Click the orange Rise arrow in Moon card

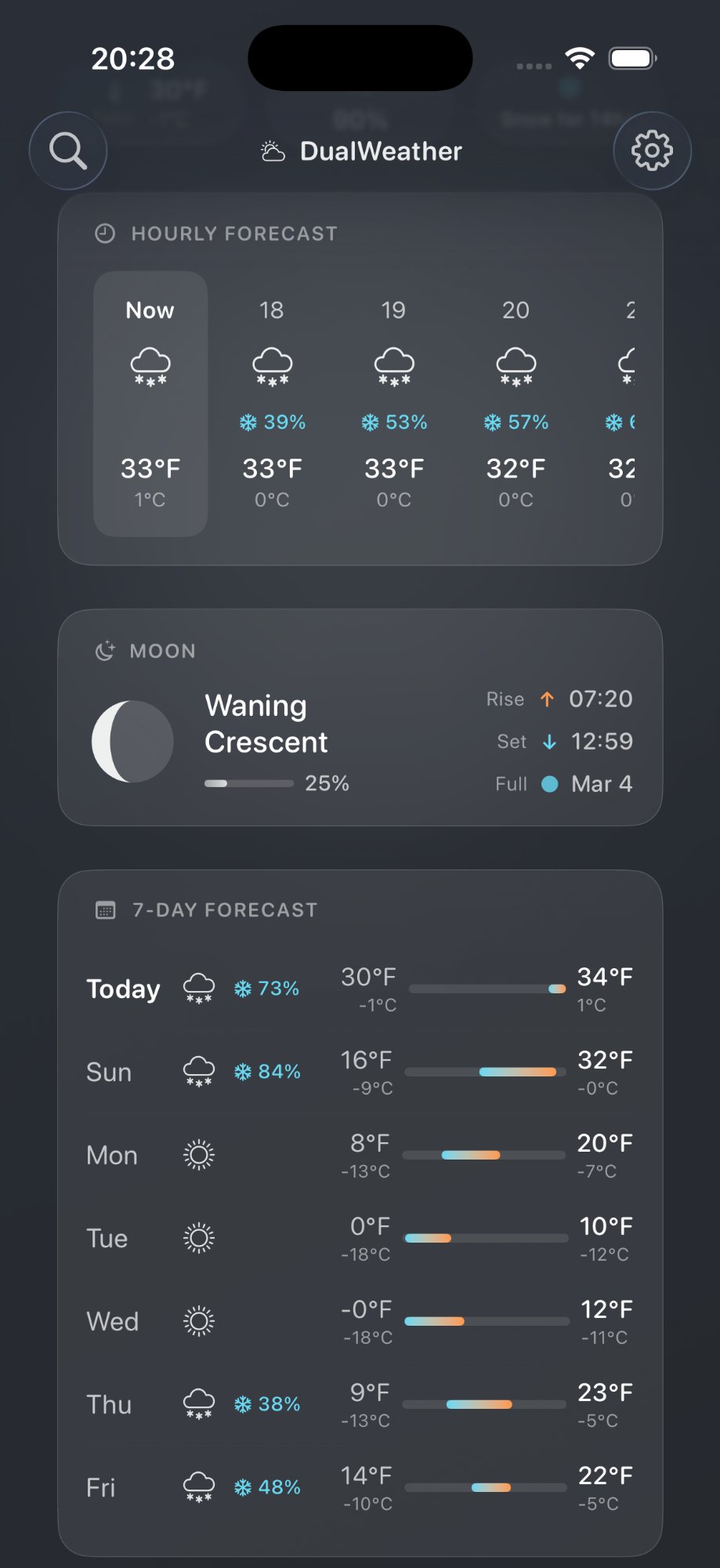pos(547,699)
